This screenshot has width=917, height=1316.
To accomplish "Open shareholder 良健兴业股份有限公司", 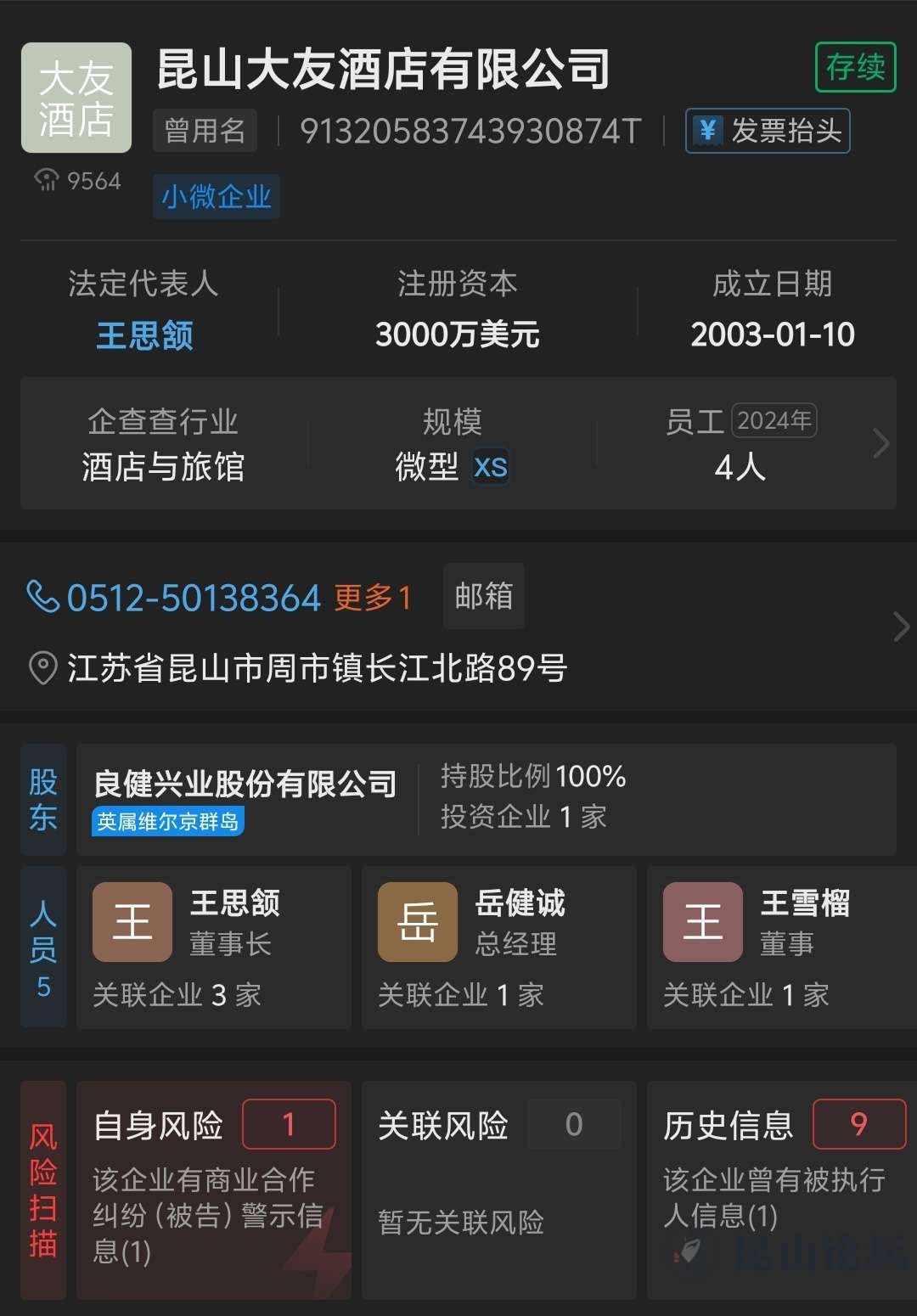I will point(245,784).
